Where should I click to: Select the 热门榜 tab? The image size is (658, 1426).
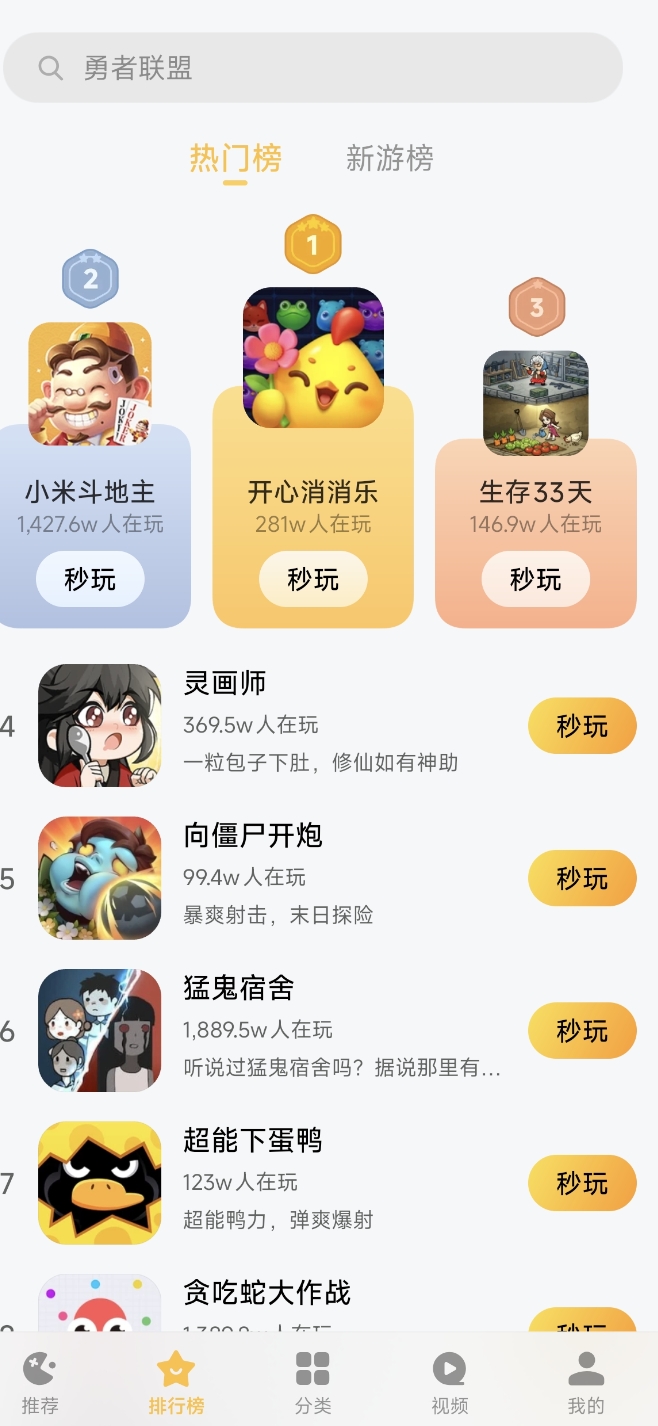[x=235, y=158]
